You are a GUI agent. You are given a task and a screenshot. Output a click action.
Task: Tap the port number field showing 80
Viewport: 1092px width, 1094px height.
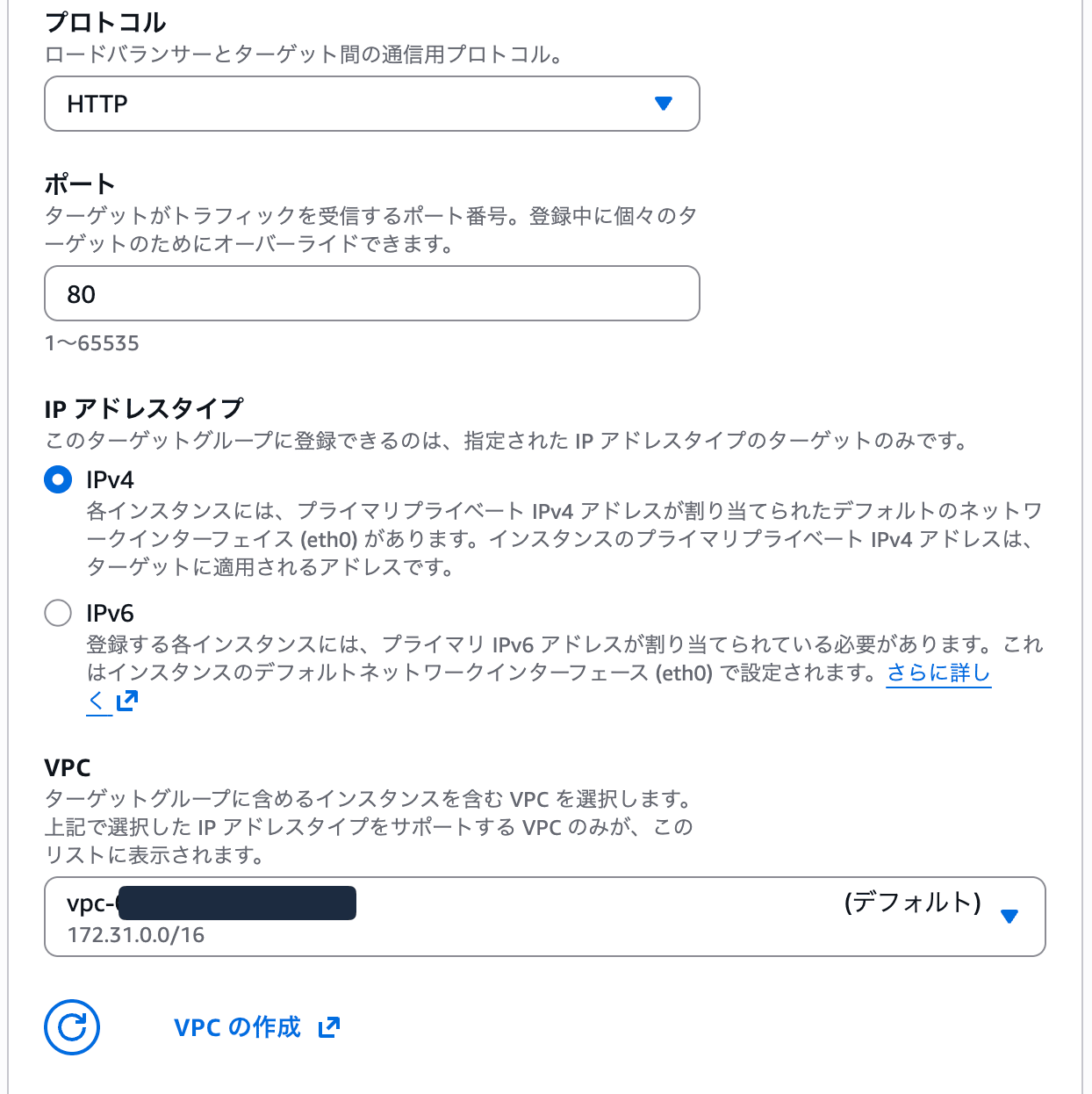coord(371,294)
